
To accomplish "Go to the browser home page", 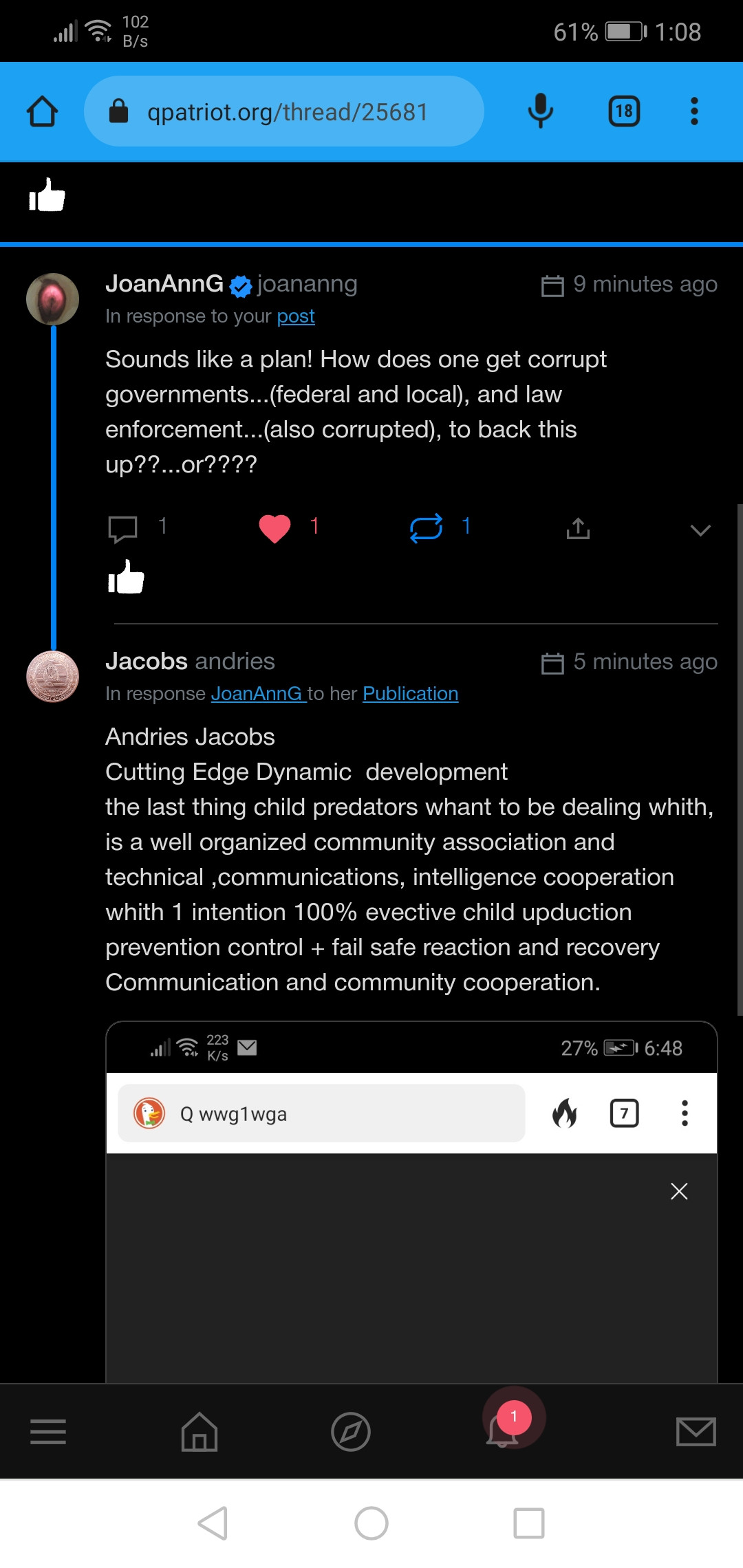I will [42, 111].
